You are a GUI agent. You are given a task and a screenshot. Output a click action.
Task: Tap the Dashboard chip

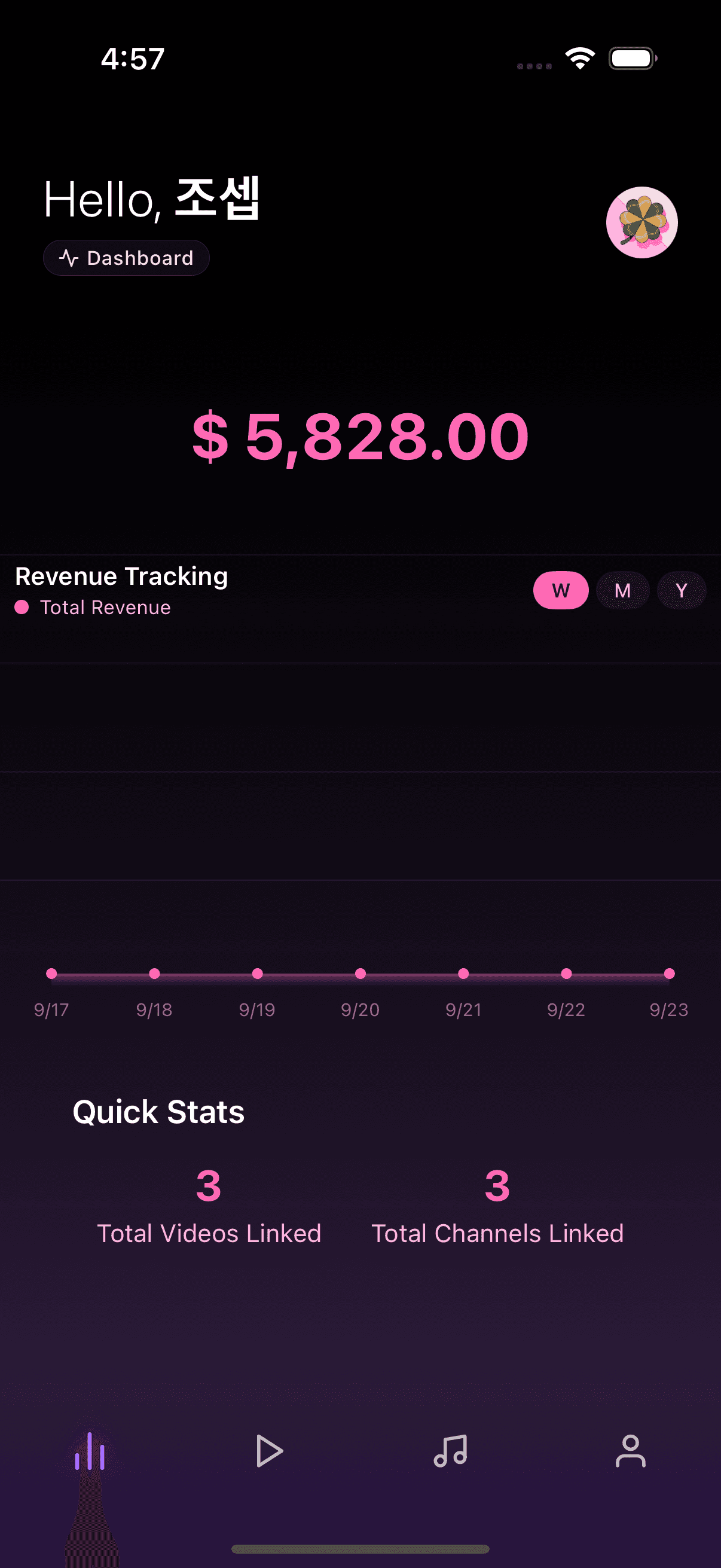coord(127,258)
